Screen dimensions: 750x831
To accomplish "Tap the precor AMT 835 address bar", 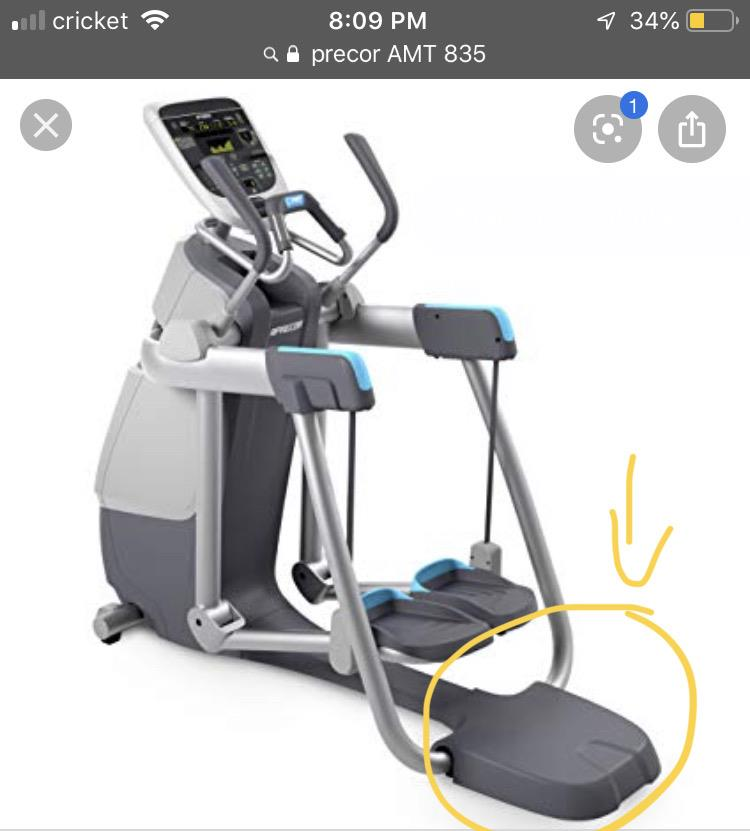I will click(376, 54).
